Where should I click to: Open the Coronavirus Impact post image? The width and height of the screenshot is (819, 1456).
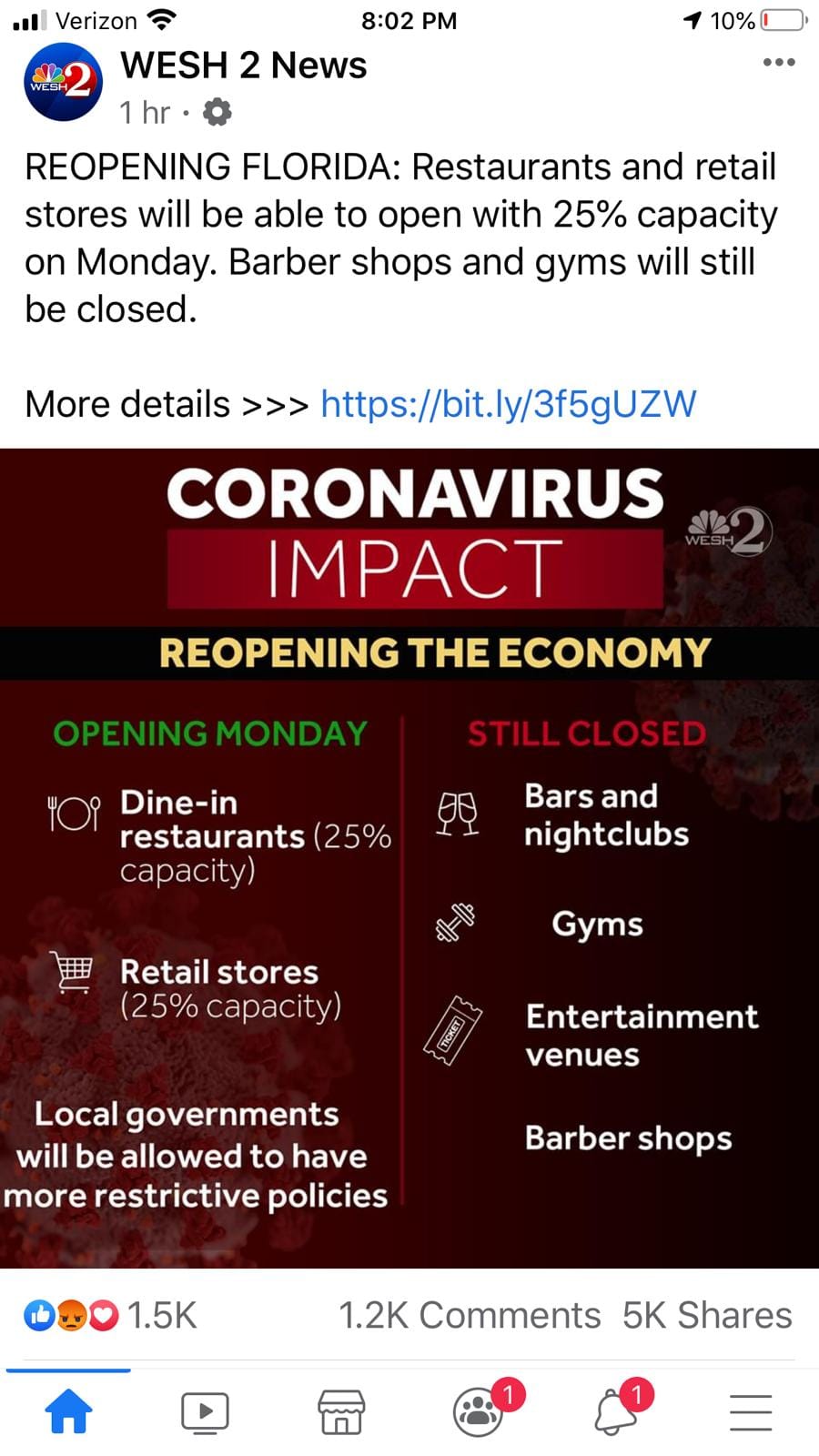409,857
